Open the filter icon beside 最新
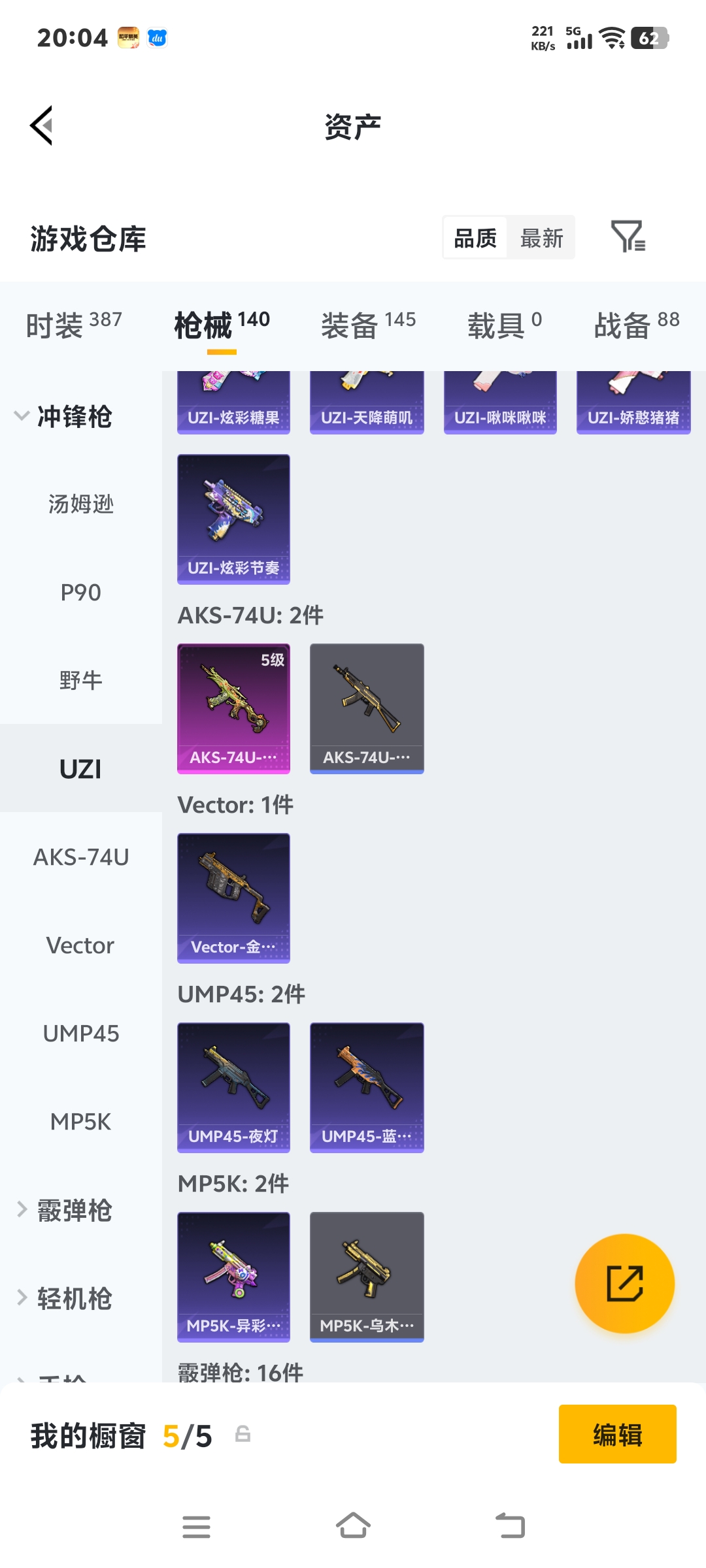The image size is (706, 1568). (628, 237)
